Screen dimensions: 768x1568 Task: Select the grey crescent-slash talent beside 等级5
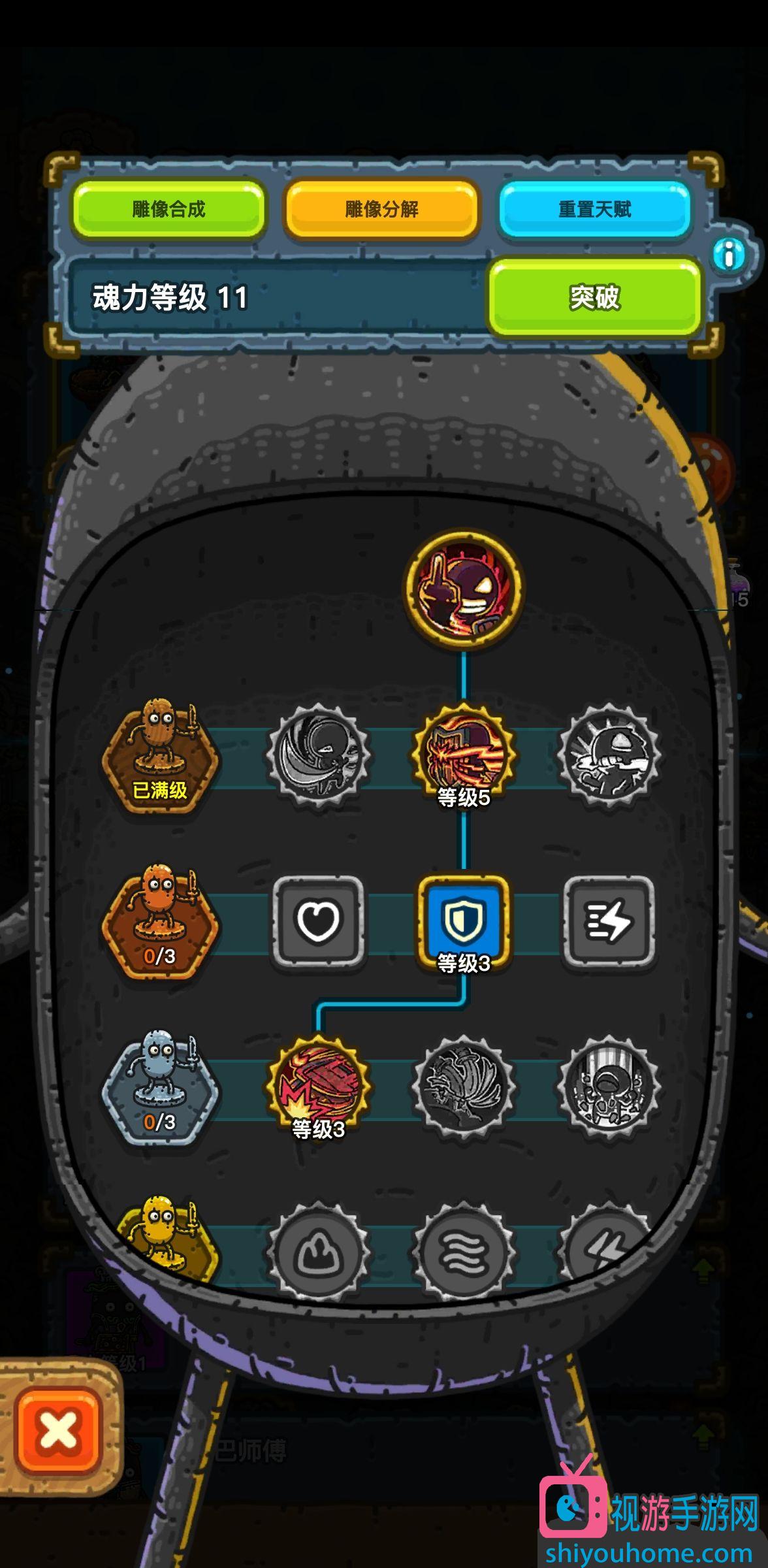(x=319, y=756)
